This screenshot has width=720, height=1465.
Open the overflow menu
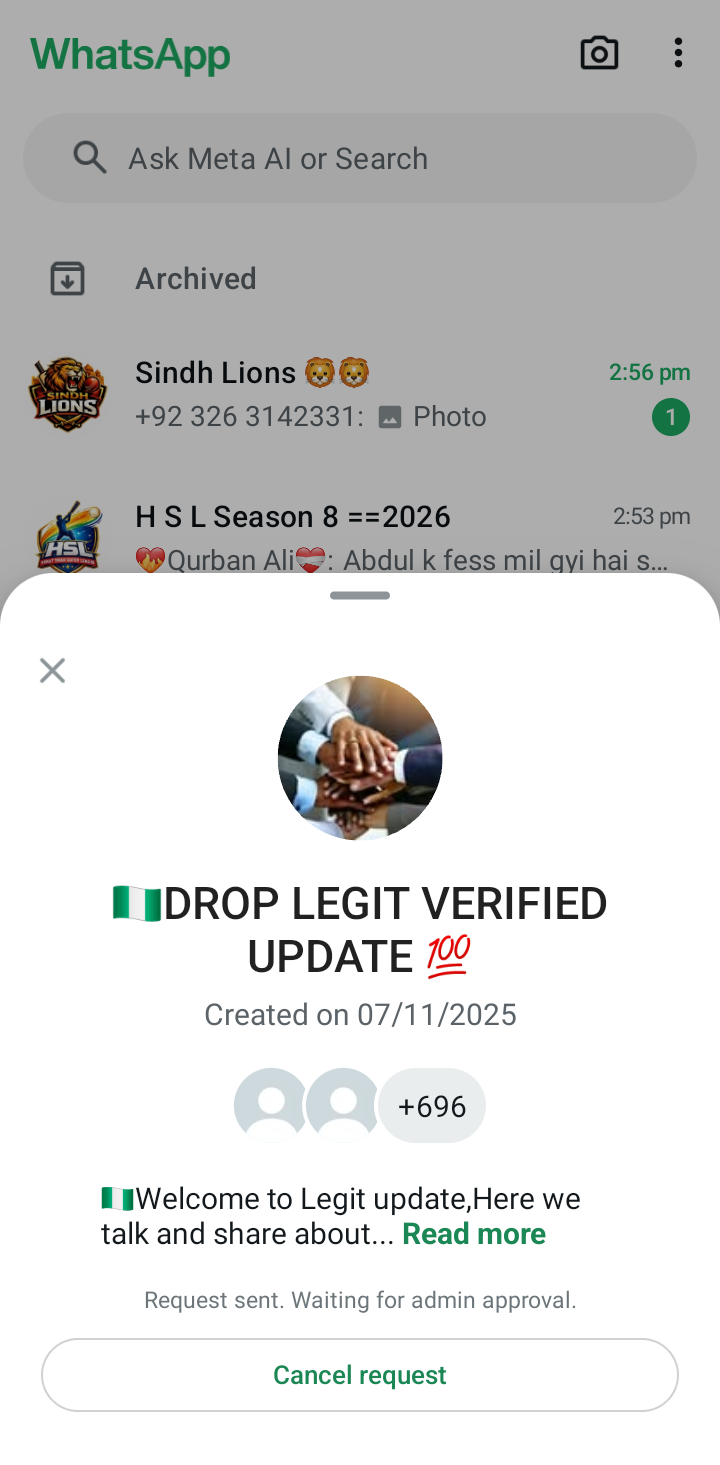pos(678,53)
